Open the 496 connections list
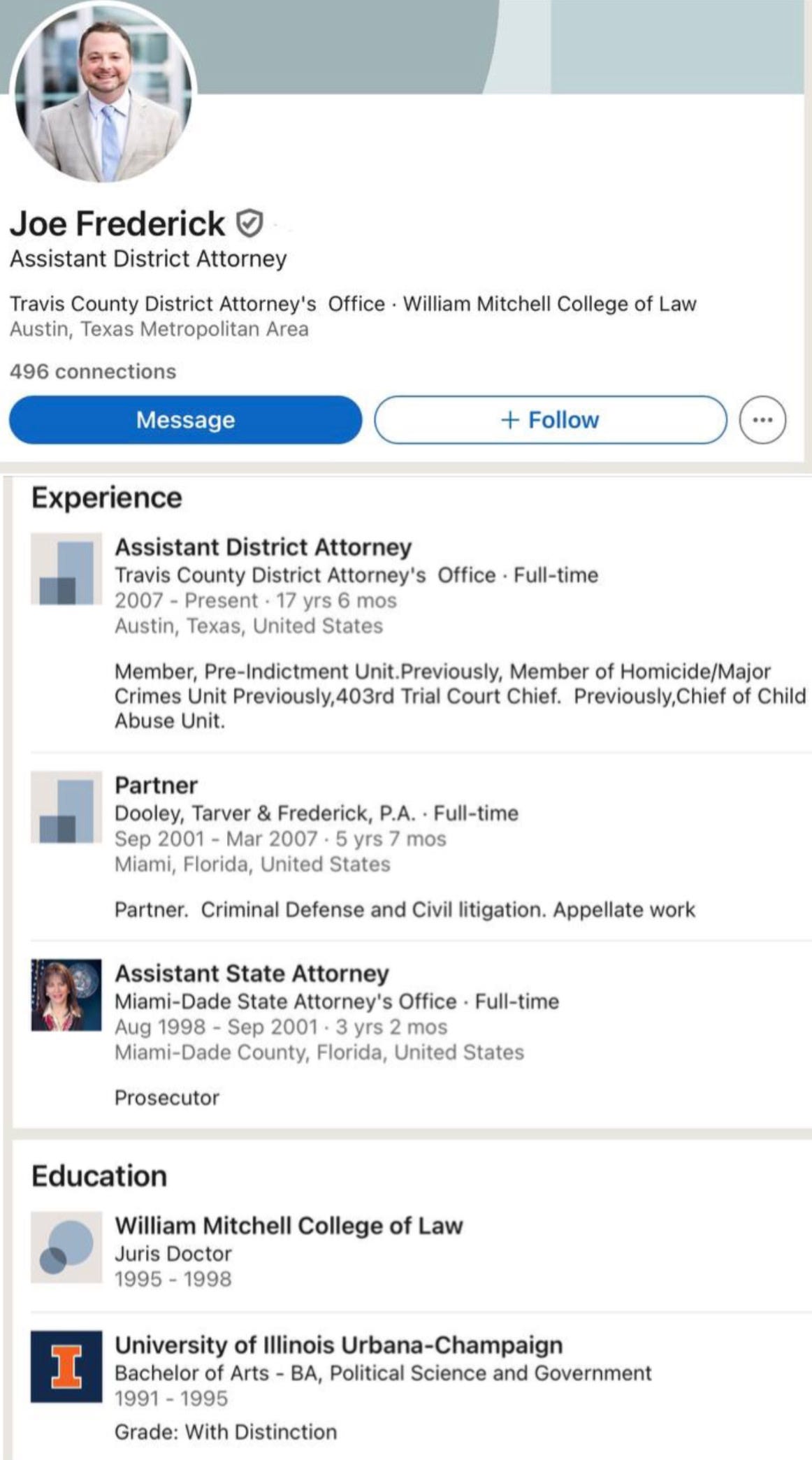 [x=93, y=371]
